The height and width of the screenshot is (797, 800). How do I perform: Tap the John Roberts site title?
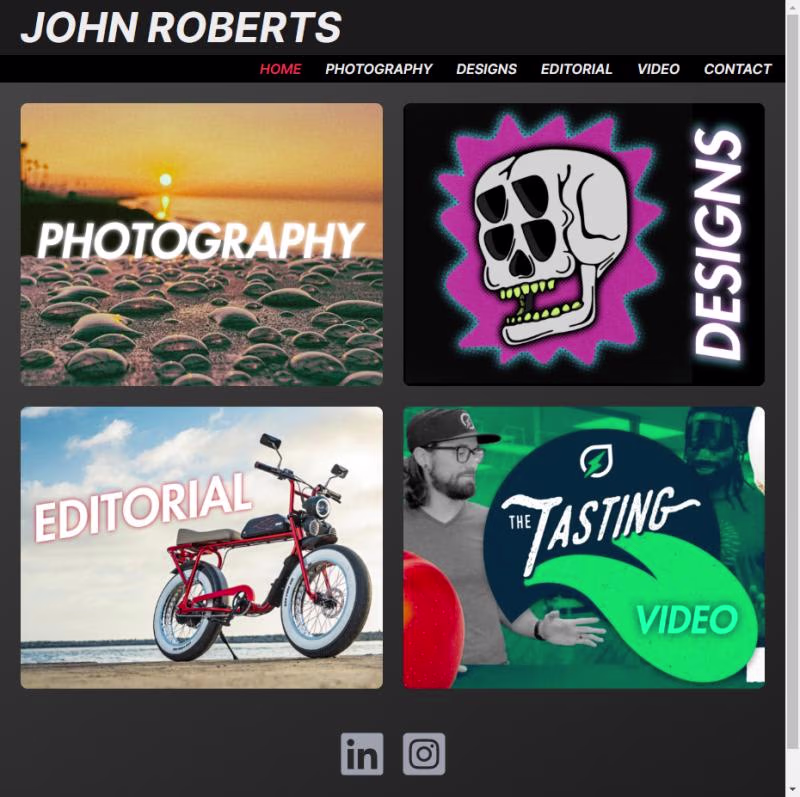tap(181, 28)
